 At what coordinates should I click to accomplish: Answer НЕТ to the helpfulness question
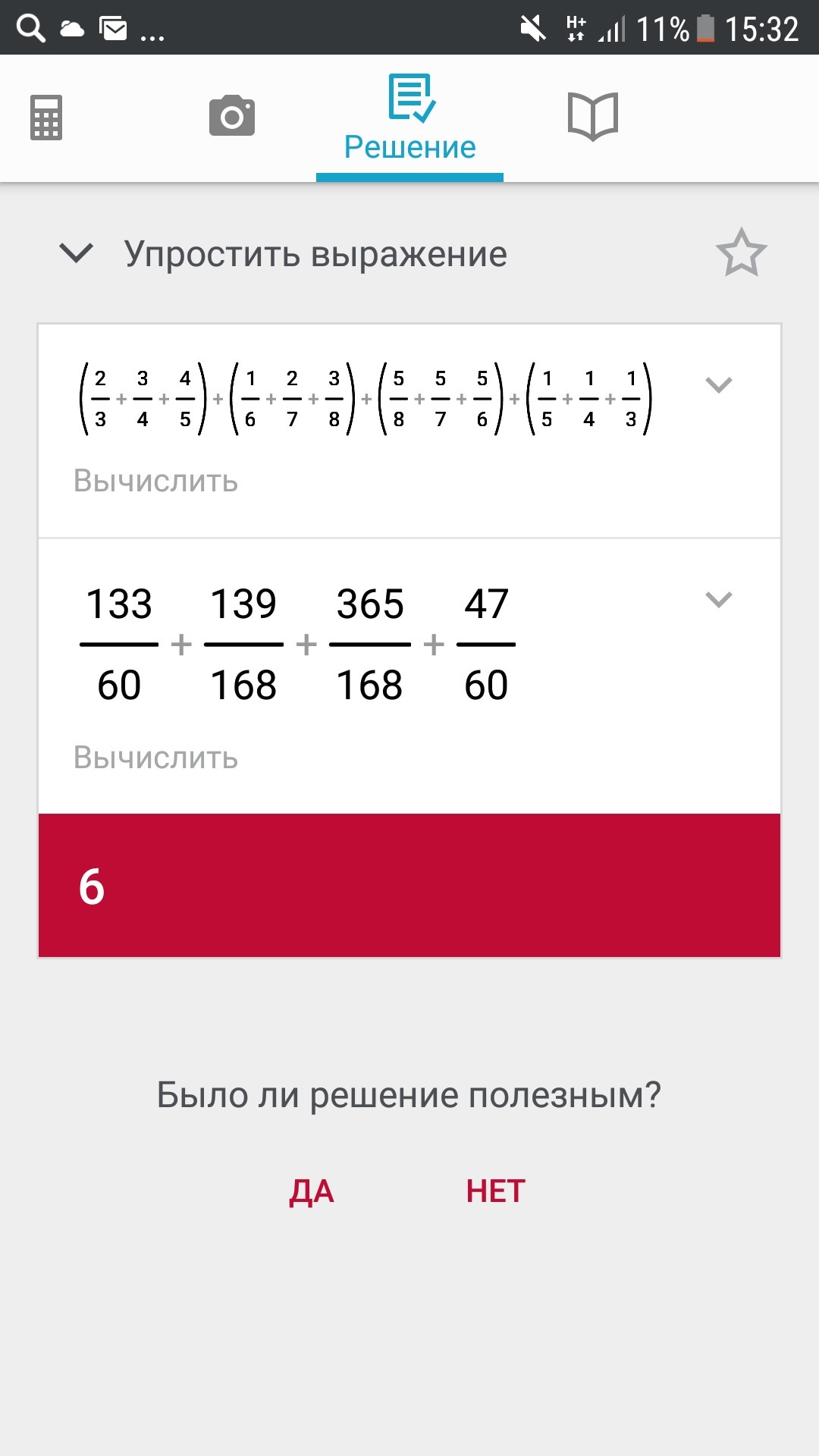[495, 1191]
